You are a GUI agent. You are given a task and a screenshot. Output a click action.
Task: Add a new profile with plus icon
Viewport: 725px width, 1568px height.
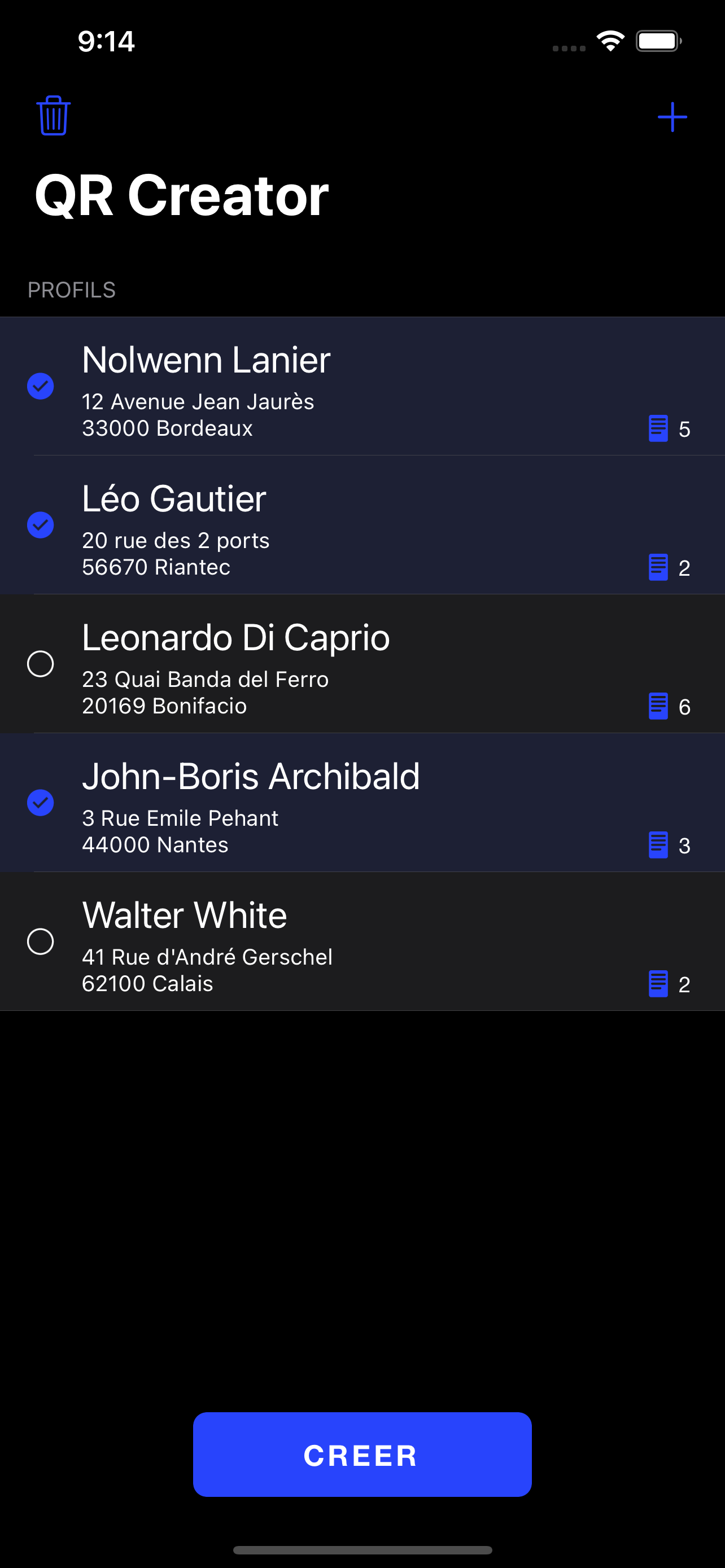pyautogui.click(x=672, y=117)
